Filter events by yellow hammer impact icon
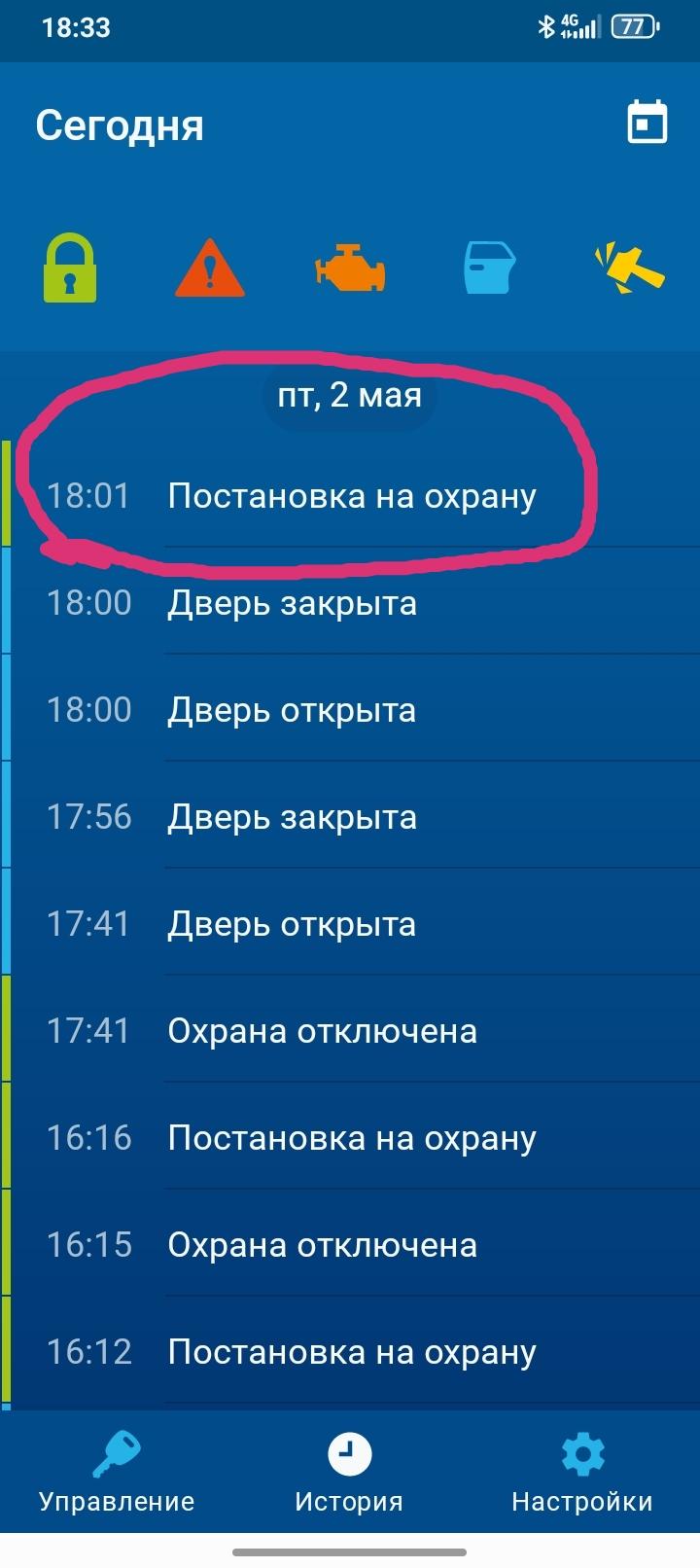700x1568 pixels. (x=630, y=268)
